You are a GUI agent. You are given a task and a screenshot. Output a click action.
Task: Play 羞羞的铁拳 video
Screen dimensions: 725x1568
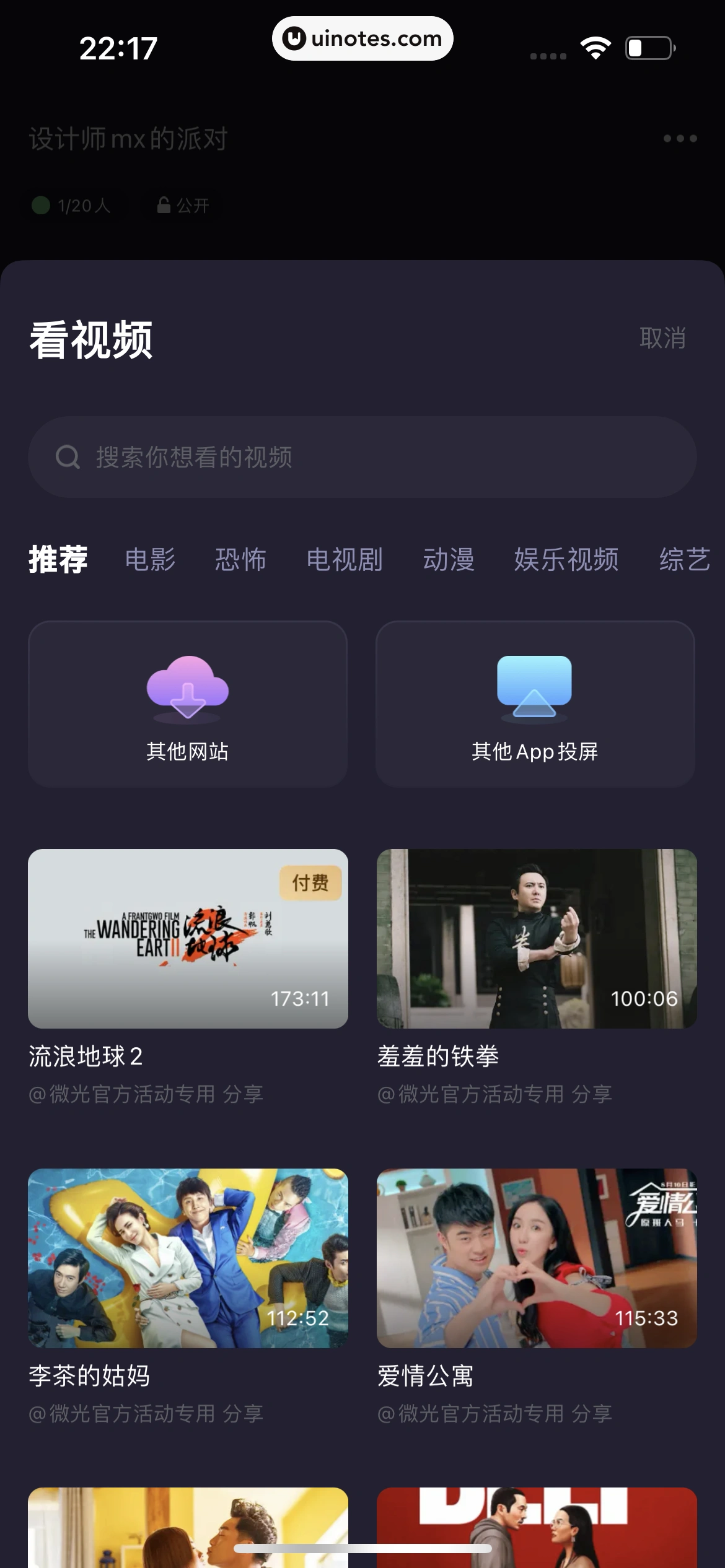click(x=537, y=938)
